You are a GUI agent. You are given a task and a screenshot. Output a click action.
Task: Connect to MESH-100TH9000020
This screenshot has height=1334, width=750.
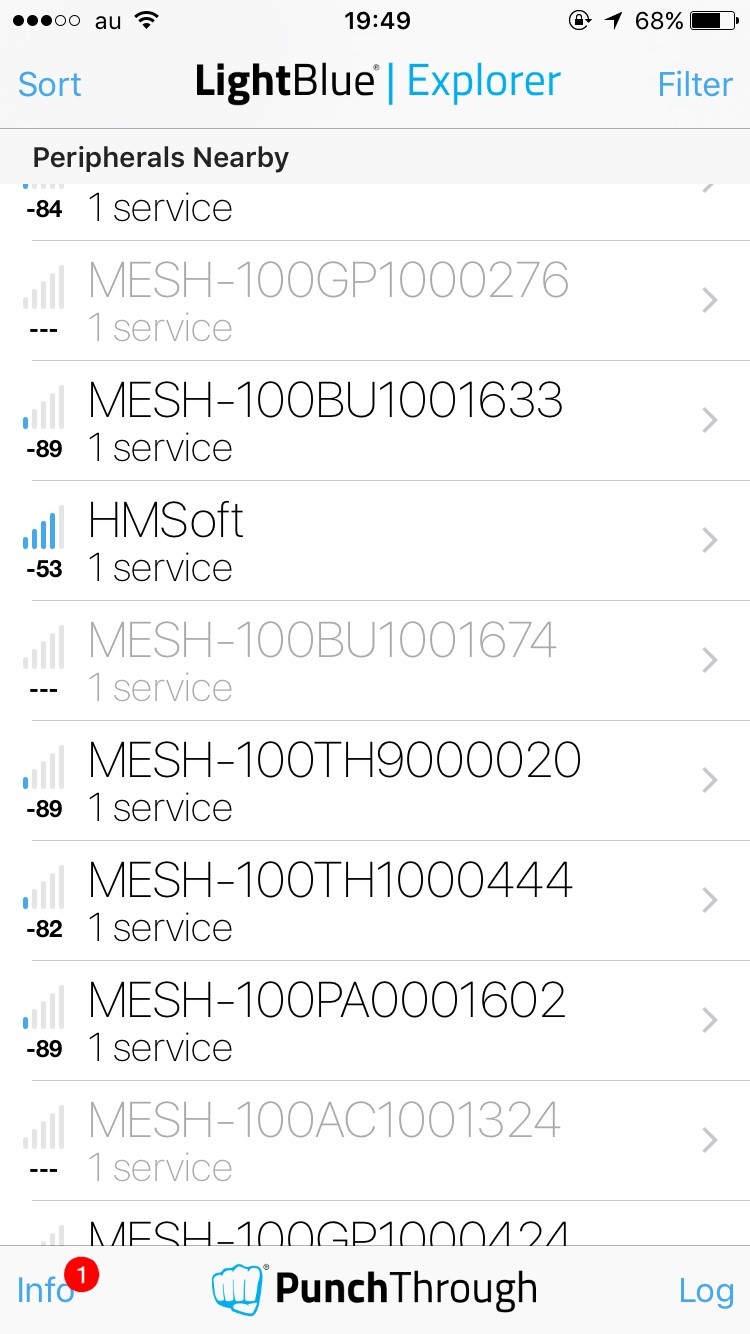coord(375,781)
